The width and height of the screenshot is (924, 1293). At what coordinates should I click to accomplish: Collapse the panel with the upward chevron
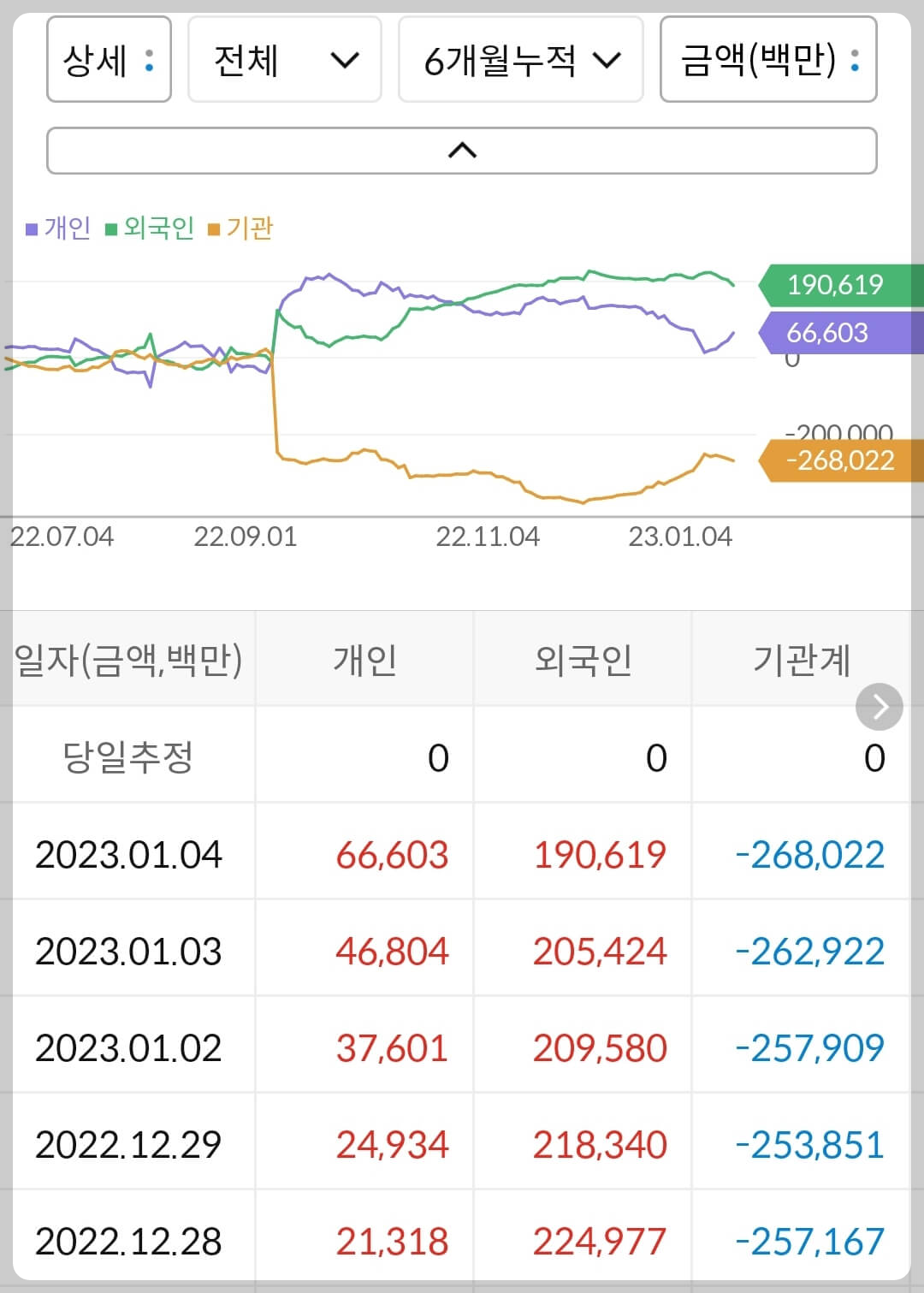(461, 149)
